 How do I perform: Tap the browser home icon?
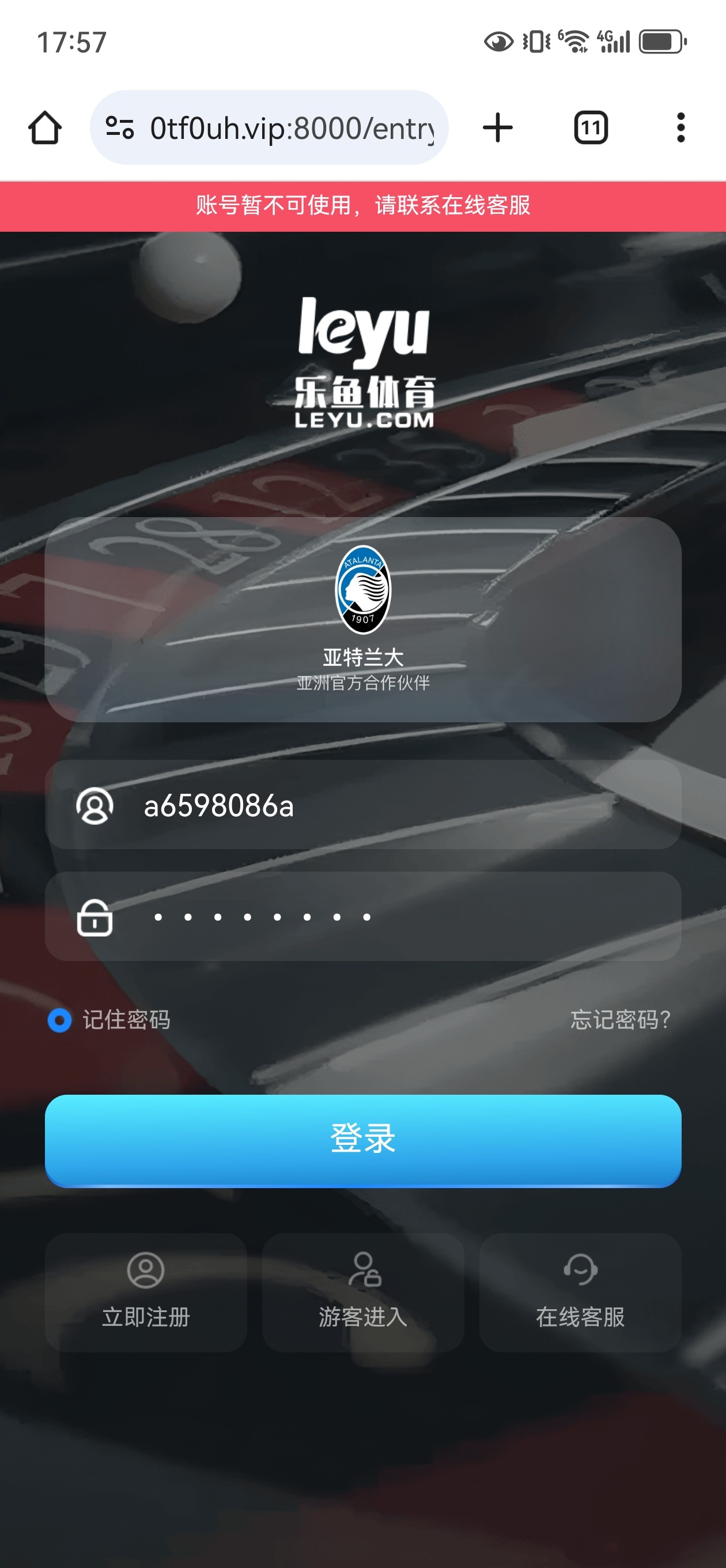point(44,127)
